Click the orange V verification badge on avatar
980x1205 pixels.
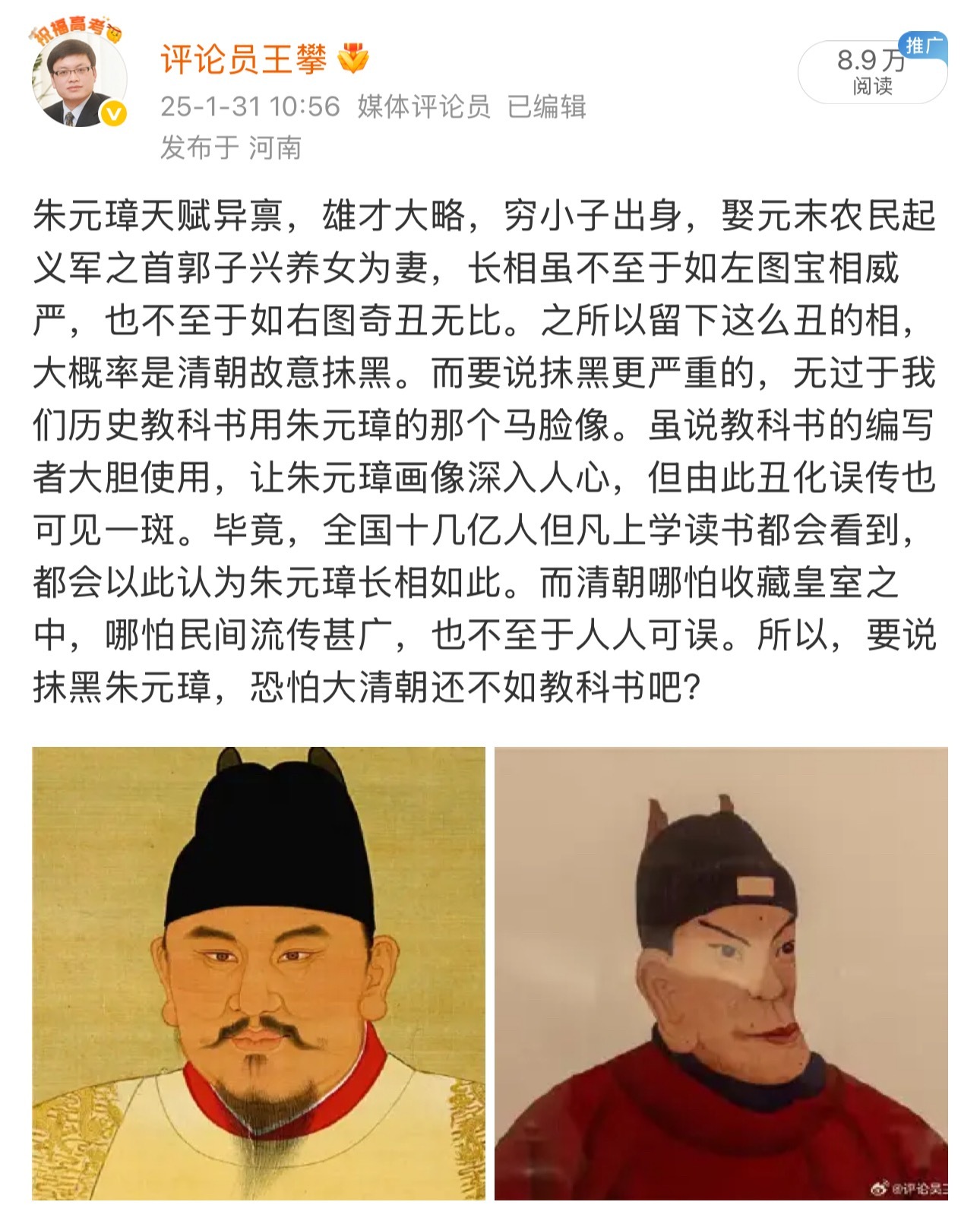click(114, 112)
